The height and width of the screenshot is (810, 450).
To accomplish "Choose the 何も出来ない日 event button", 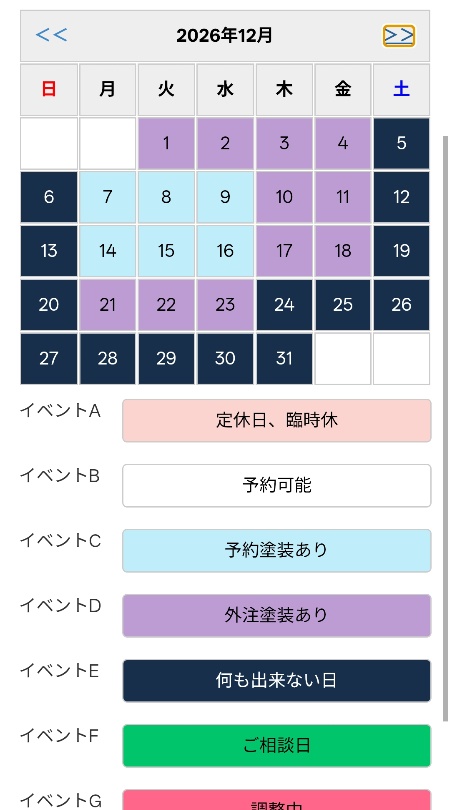I will tap(276, 681).
